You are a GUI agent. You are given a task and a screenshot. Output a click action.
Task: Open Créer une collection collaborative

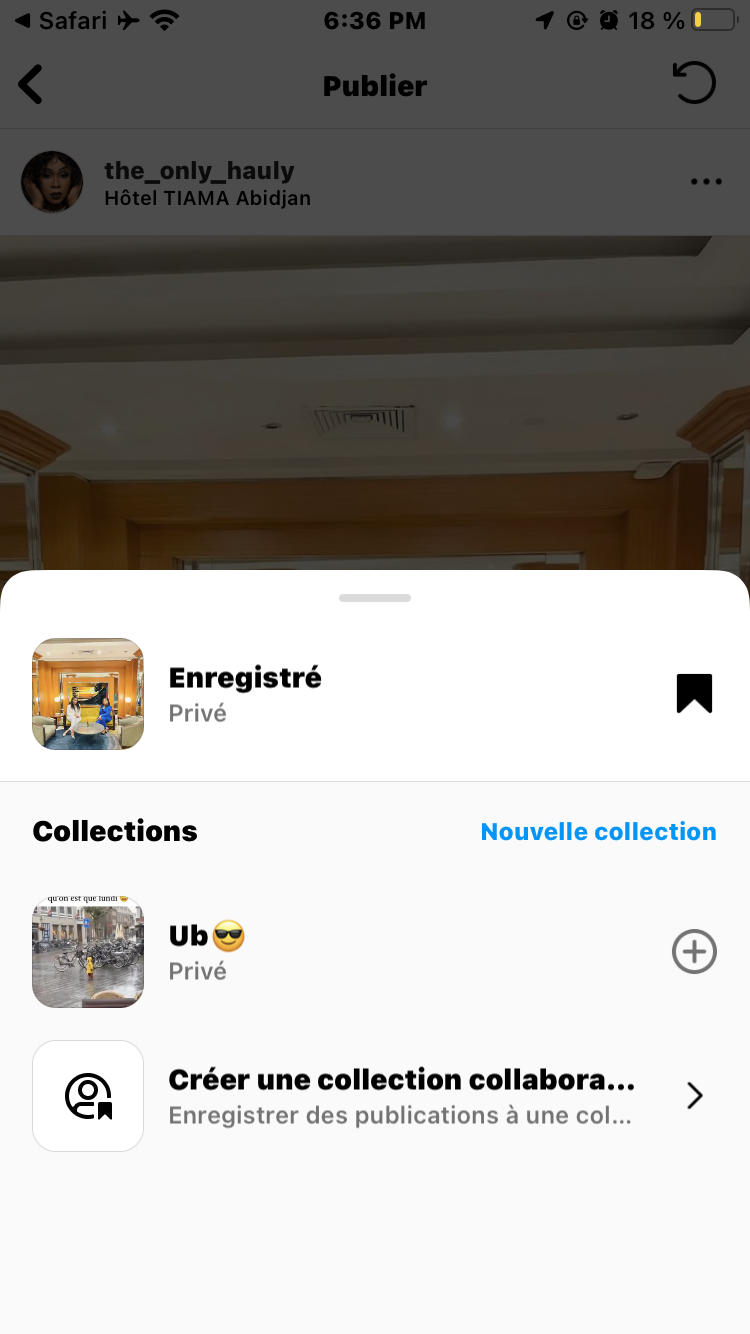pyautogui.click(x=400, y=1096)
